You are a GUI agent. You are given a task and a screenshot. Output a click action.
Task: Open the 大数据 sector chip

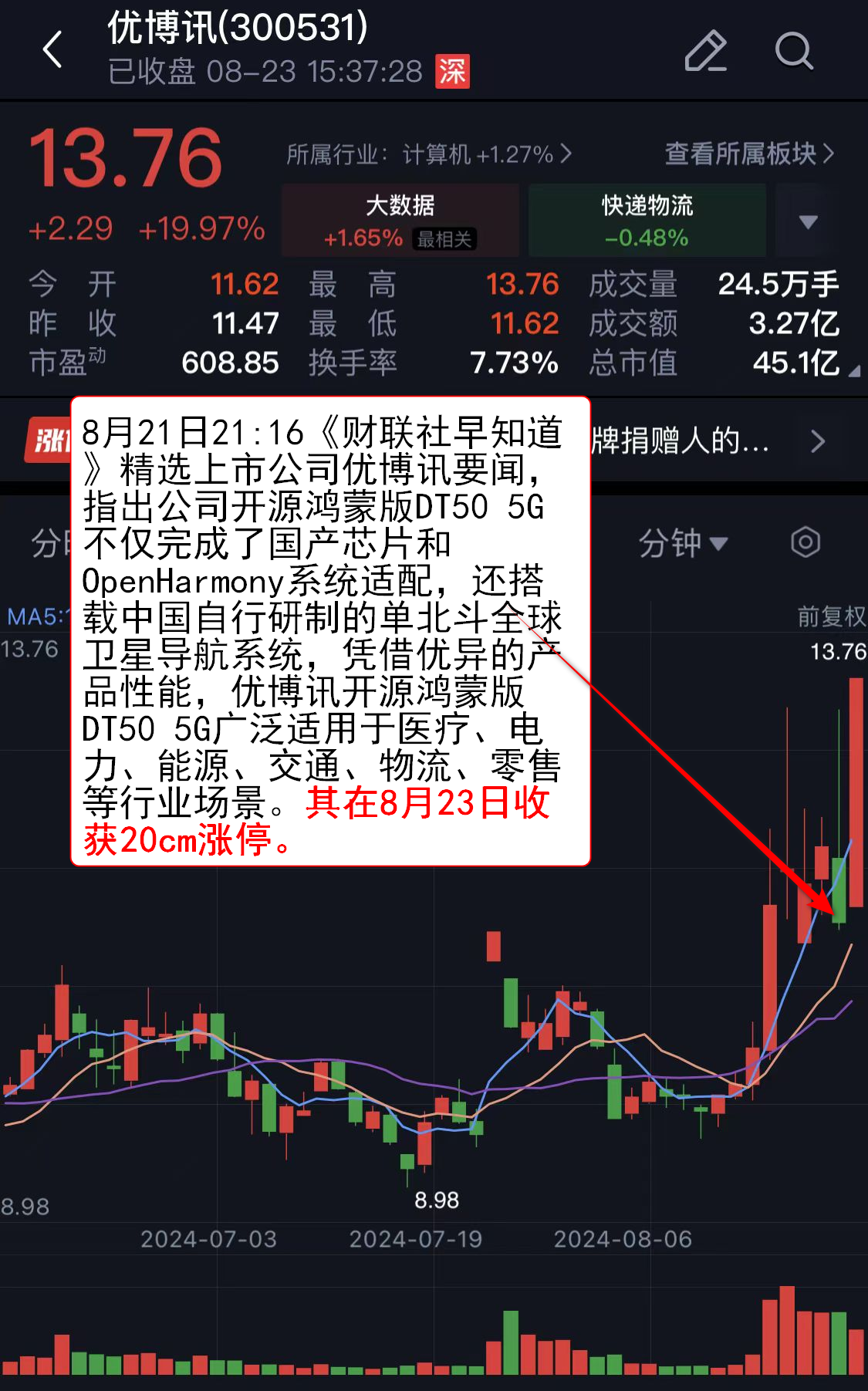point(400,220)
